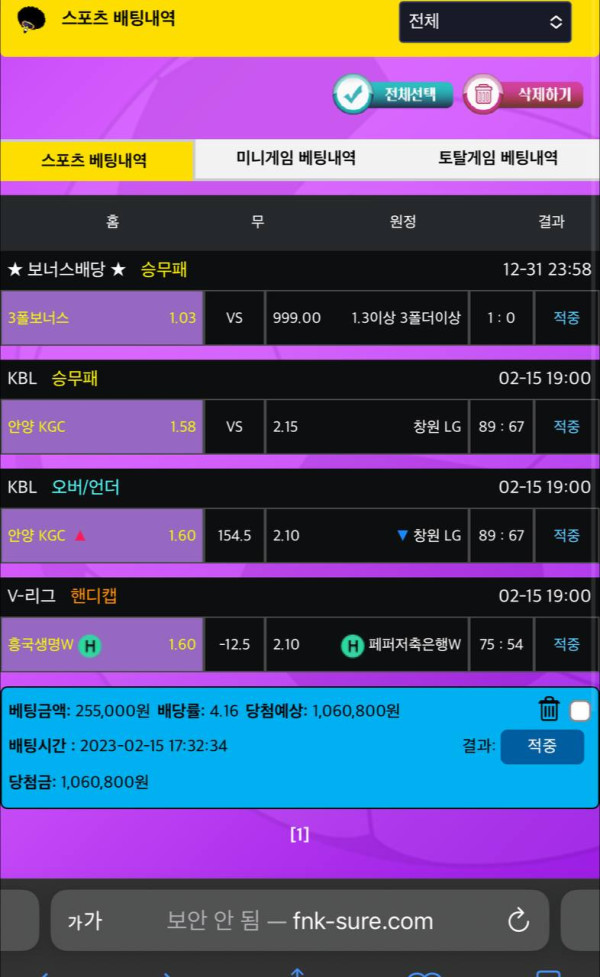Go to page 1 of the list
Screen dimensions: 600x977
299,834
